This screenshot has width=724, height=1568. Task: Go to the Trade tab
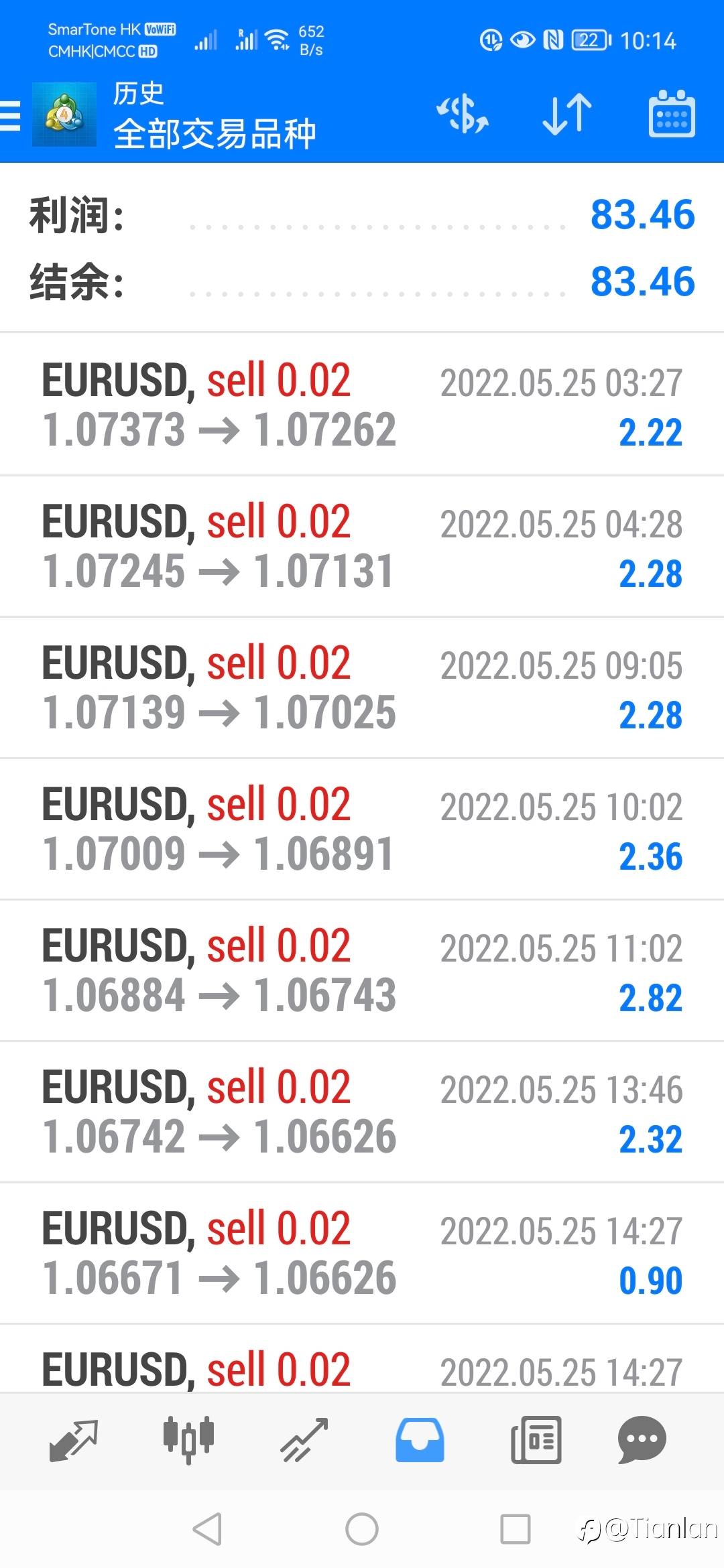(304, 1439)
